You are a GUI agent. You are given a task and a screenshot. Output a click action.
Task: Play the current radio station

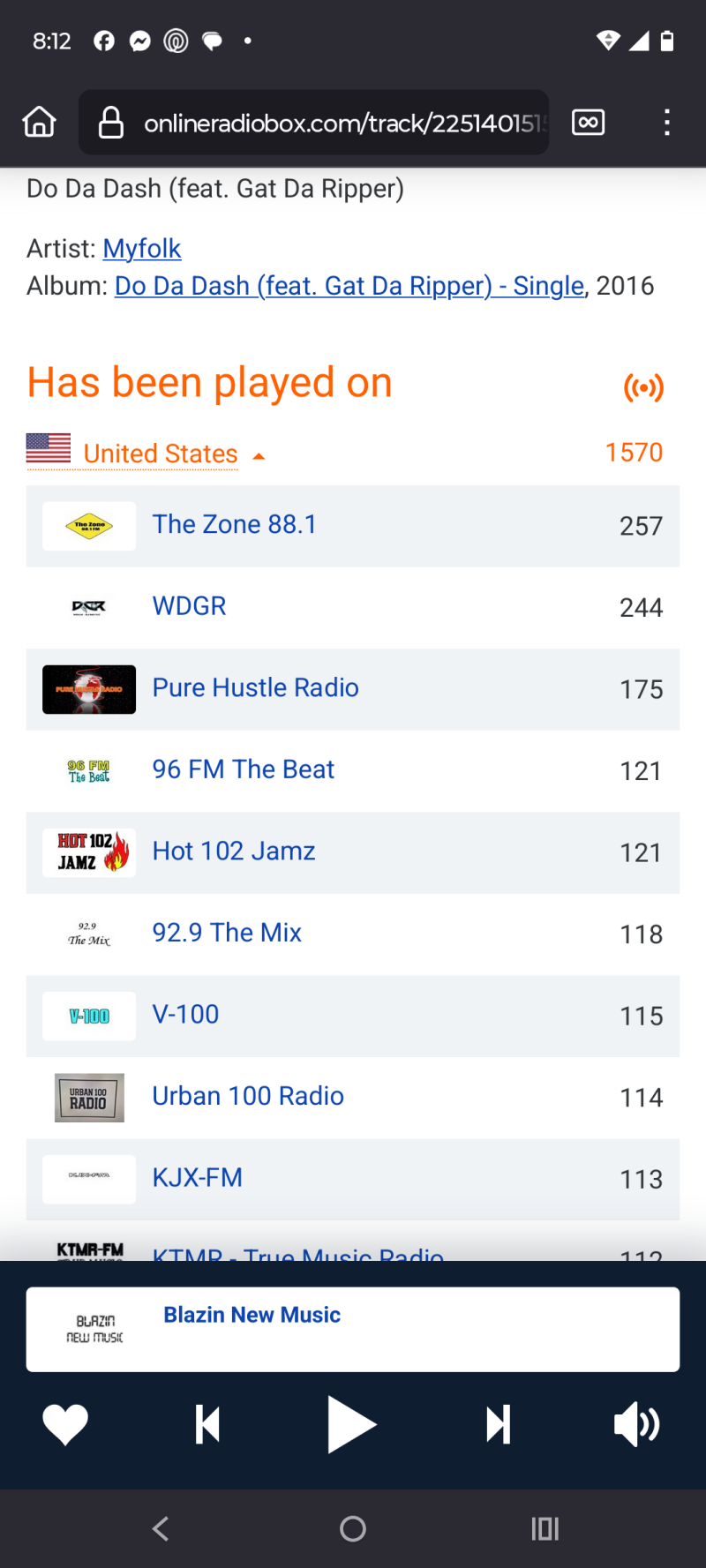[x=351, y=1424]
